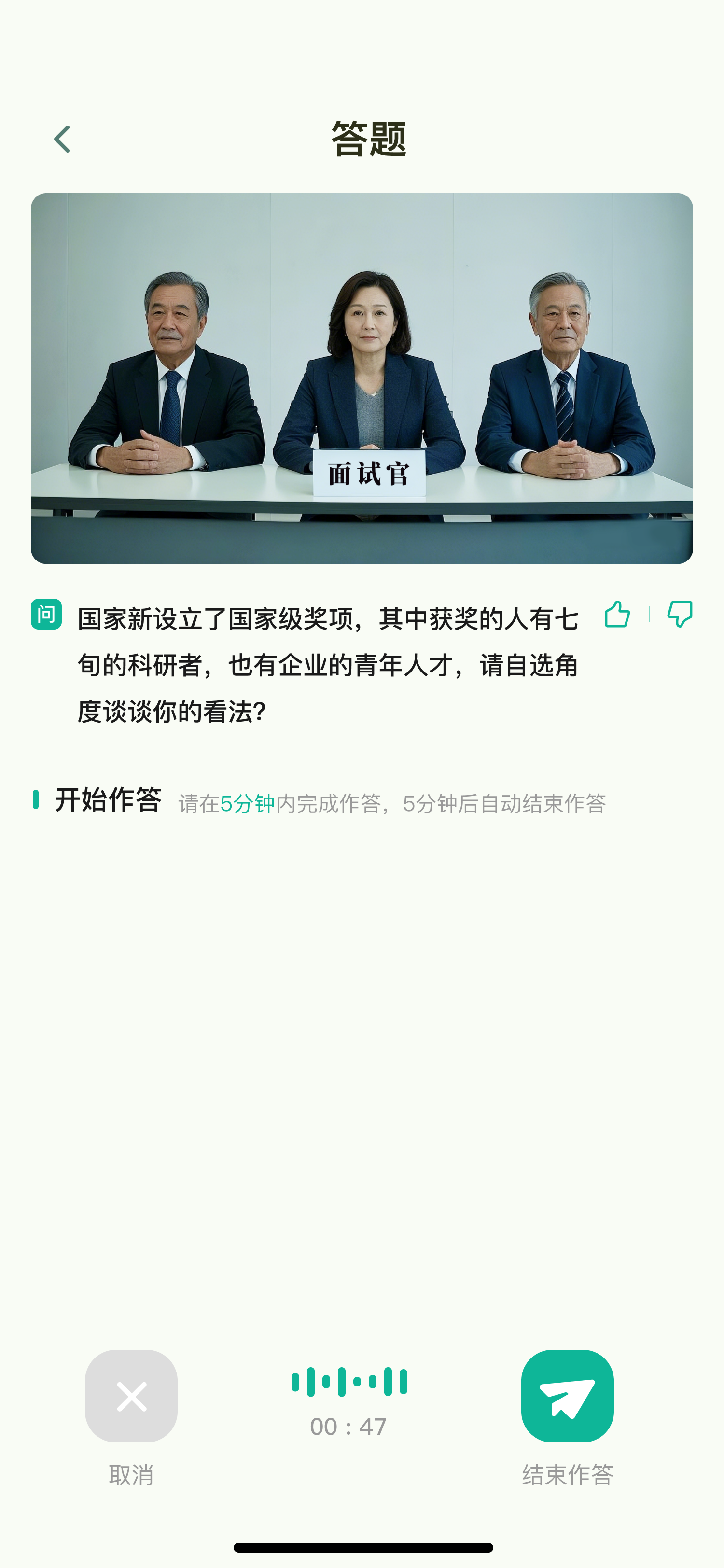Screen dimensions: 724x1568
Task: Dislike the interview question with thumbs down
Action: tap(680, 614)
